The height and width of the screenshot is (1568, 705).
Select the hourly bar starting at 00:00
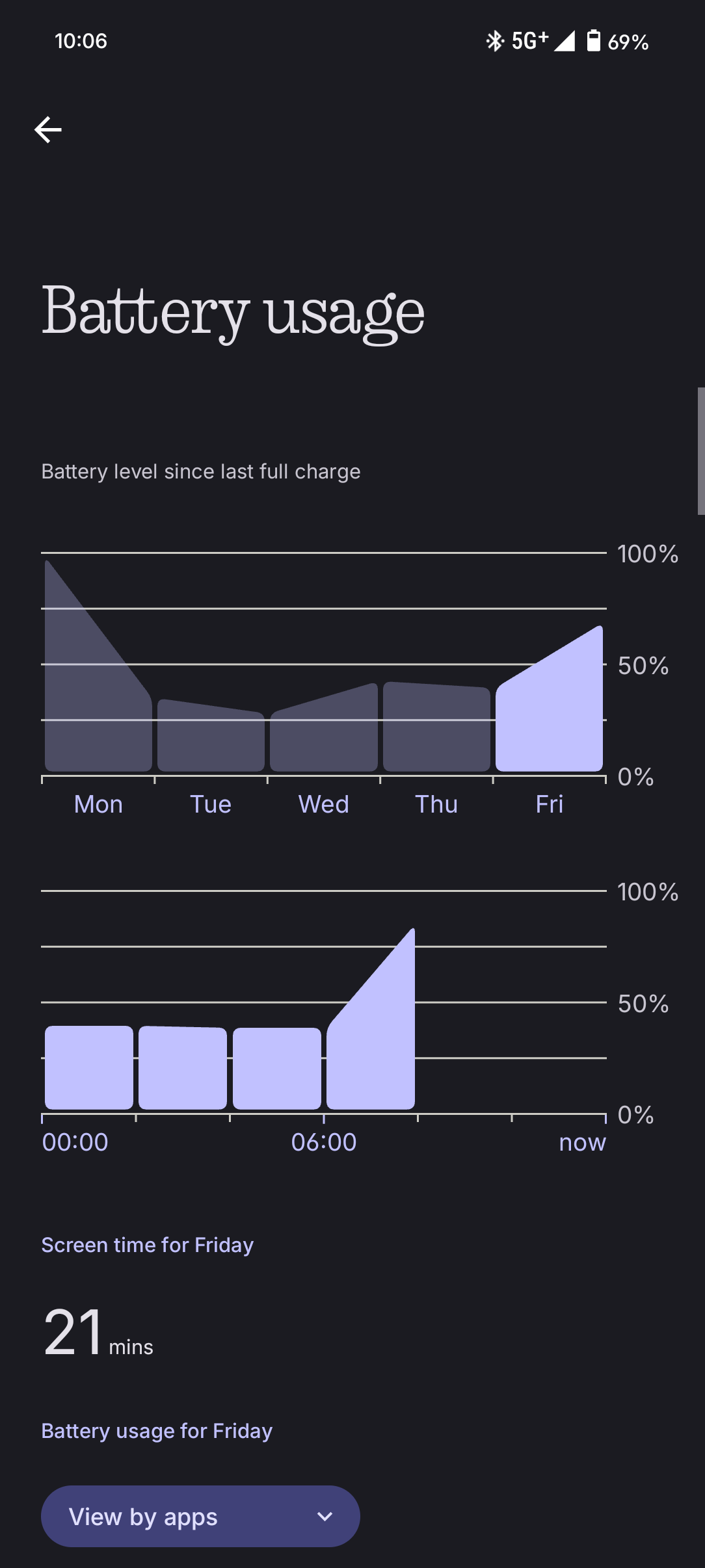tap(89, 1067)
